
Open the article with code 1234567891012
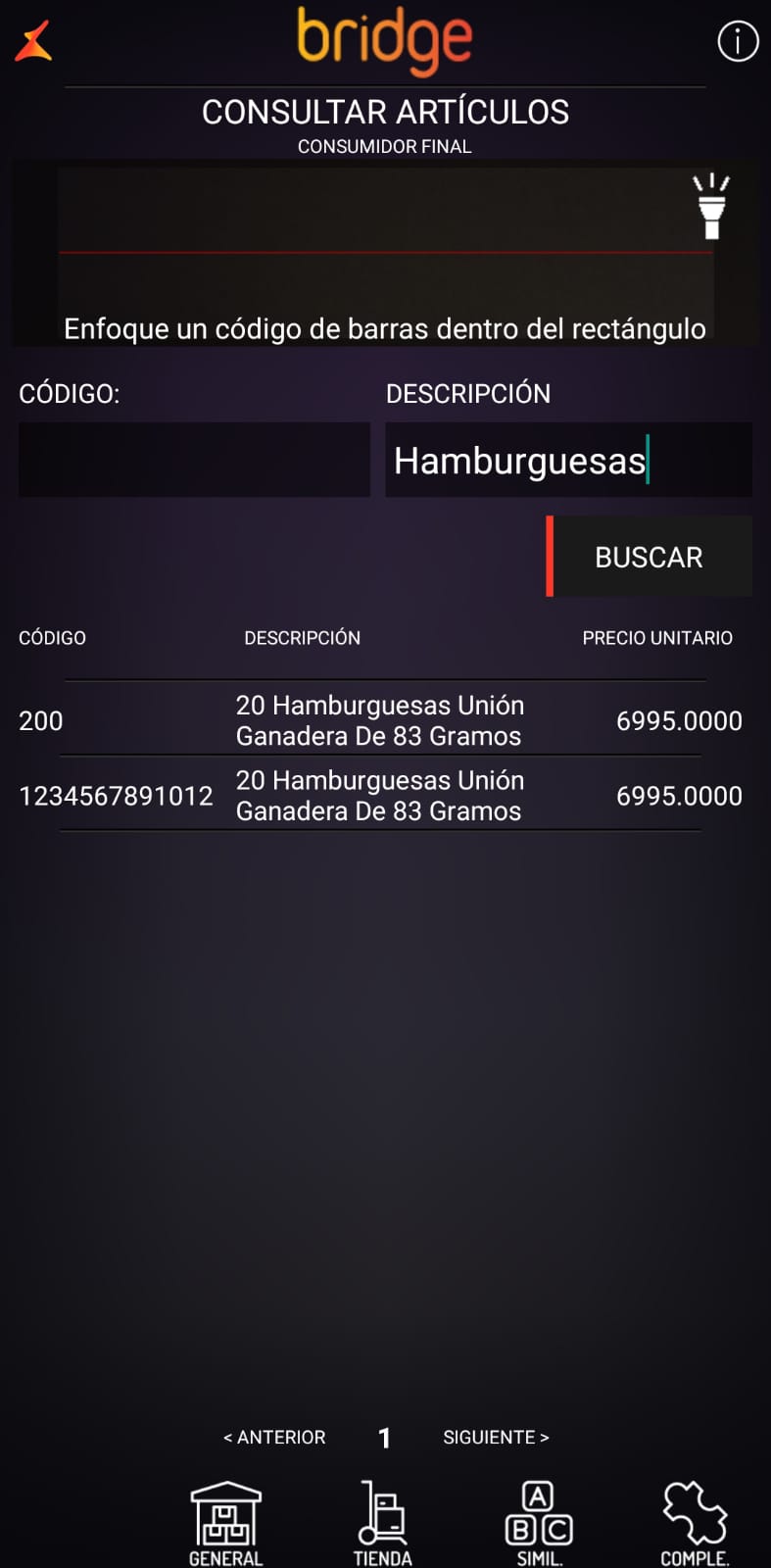(380, 795)
